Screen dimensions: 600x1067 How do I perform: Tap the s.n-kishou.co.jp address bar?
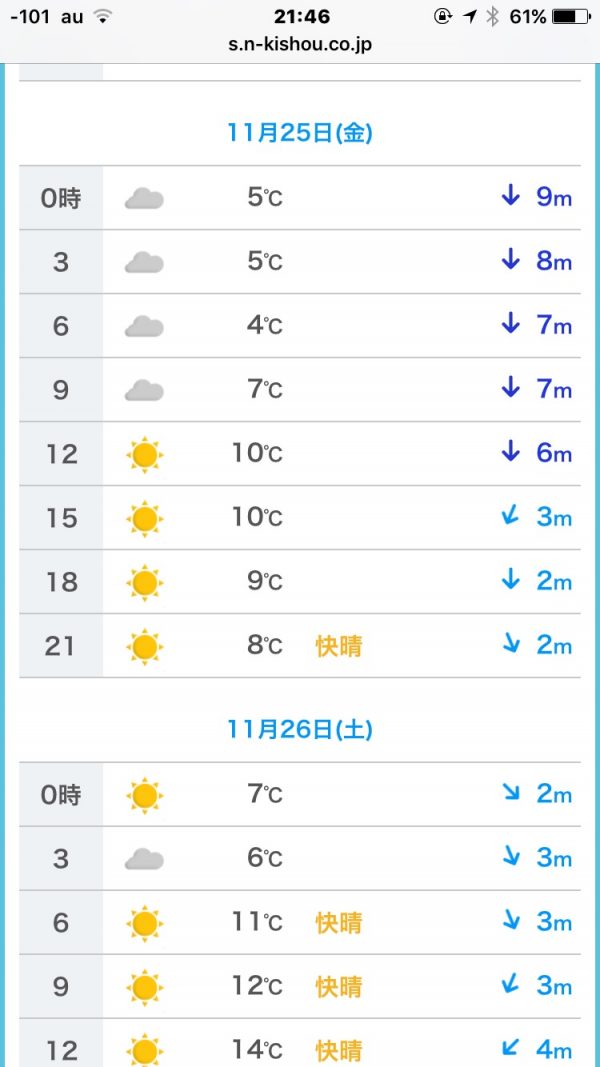click(300, 46)
